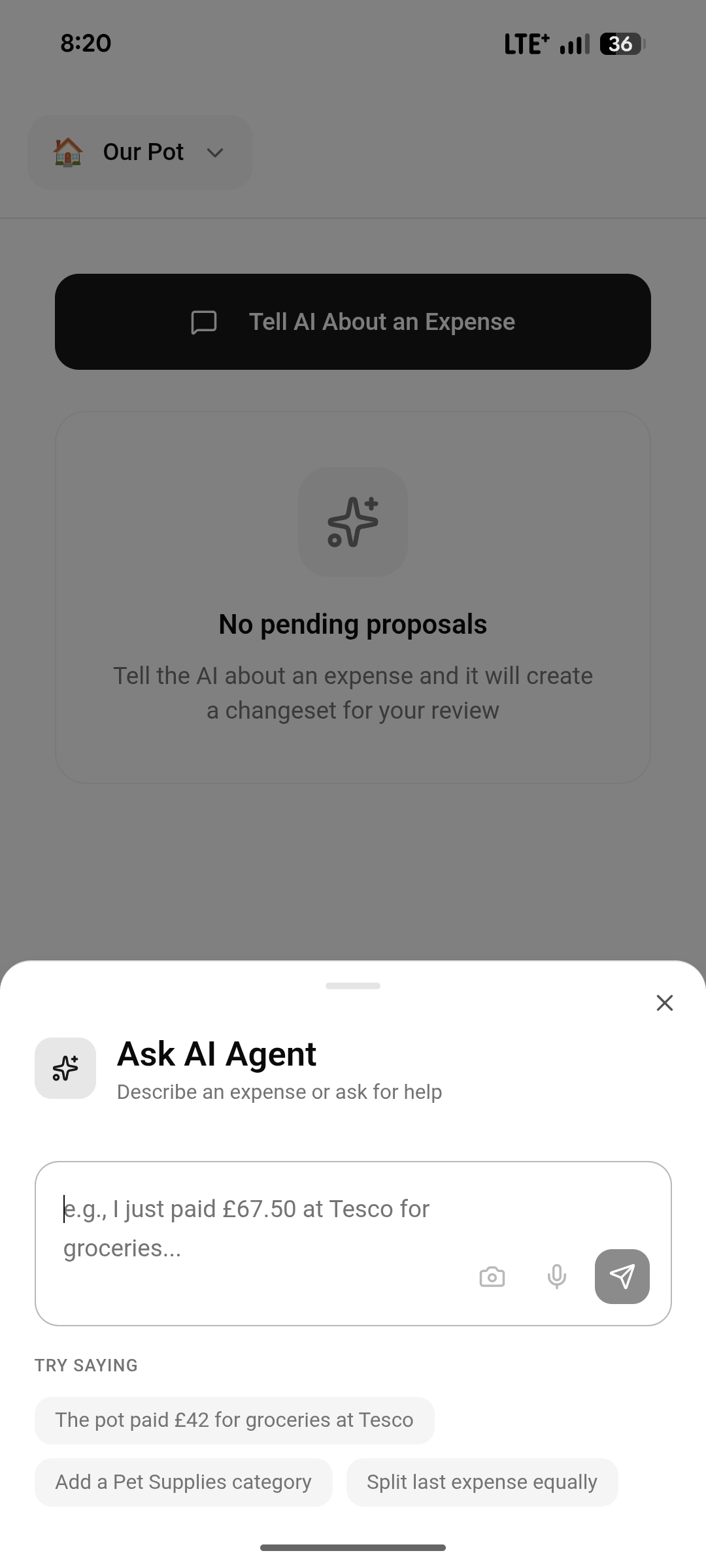The height and width of the screenshot is (1568, 706).
Task: Tap Tell AI About an Expense button
Action: tap(353, 321)
